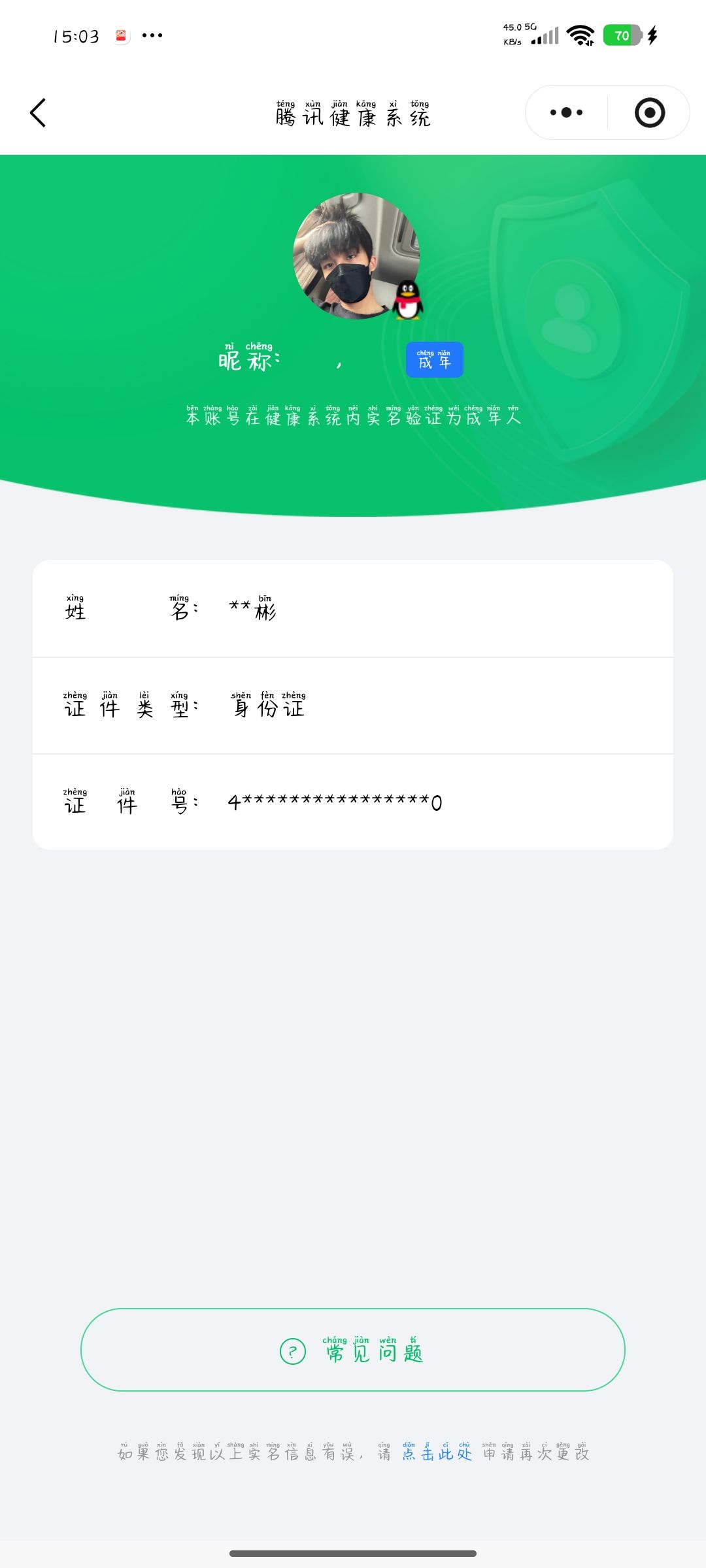
Task: Go back from Tencent Health System page
Action: coord(39,113)
